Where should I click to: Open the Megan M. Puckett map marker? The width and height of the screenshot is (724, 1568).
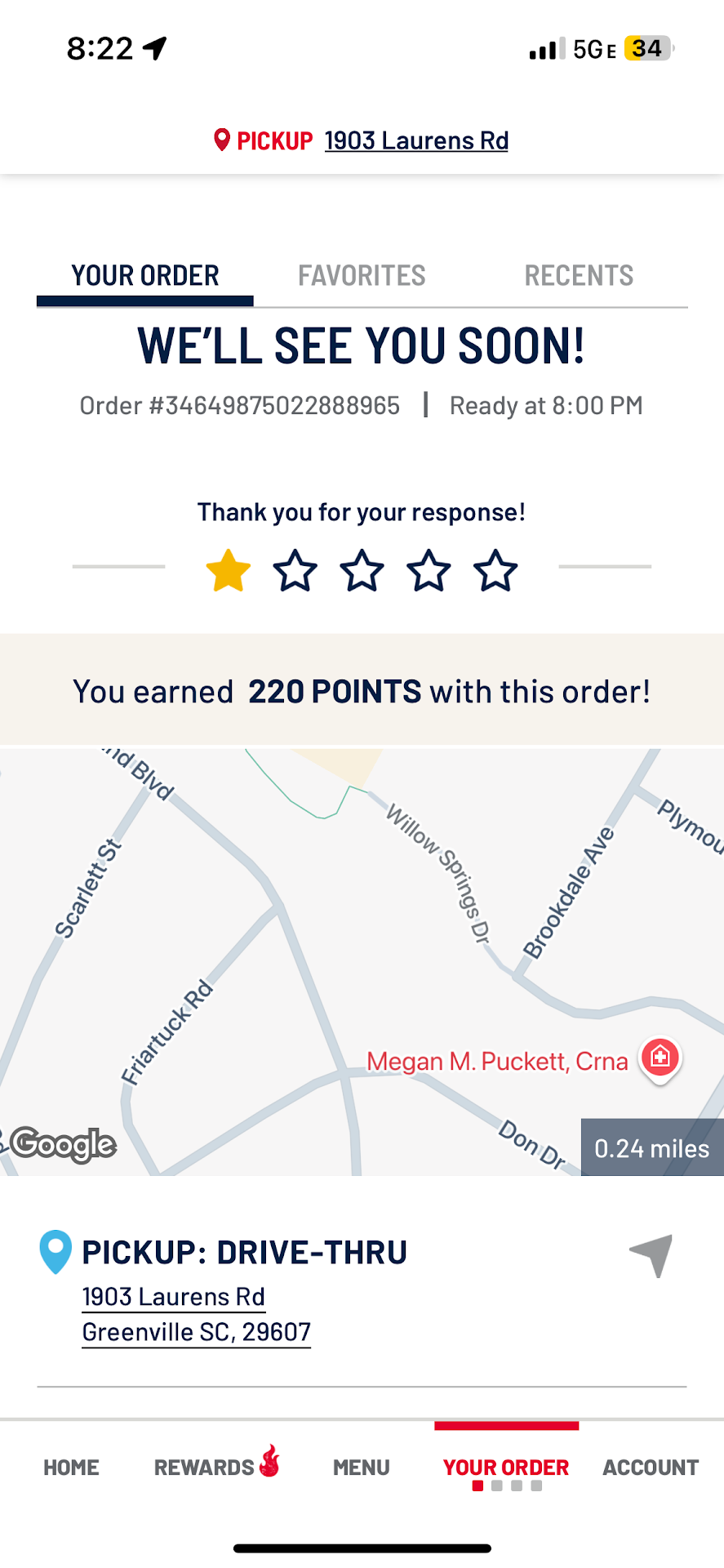tap(660, 1058)
